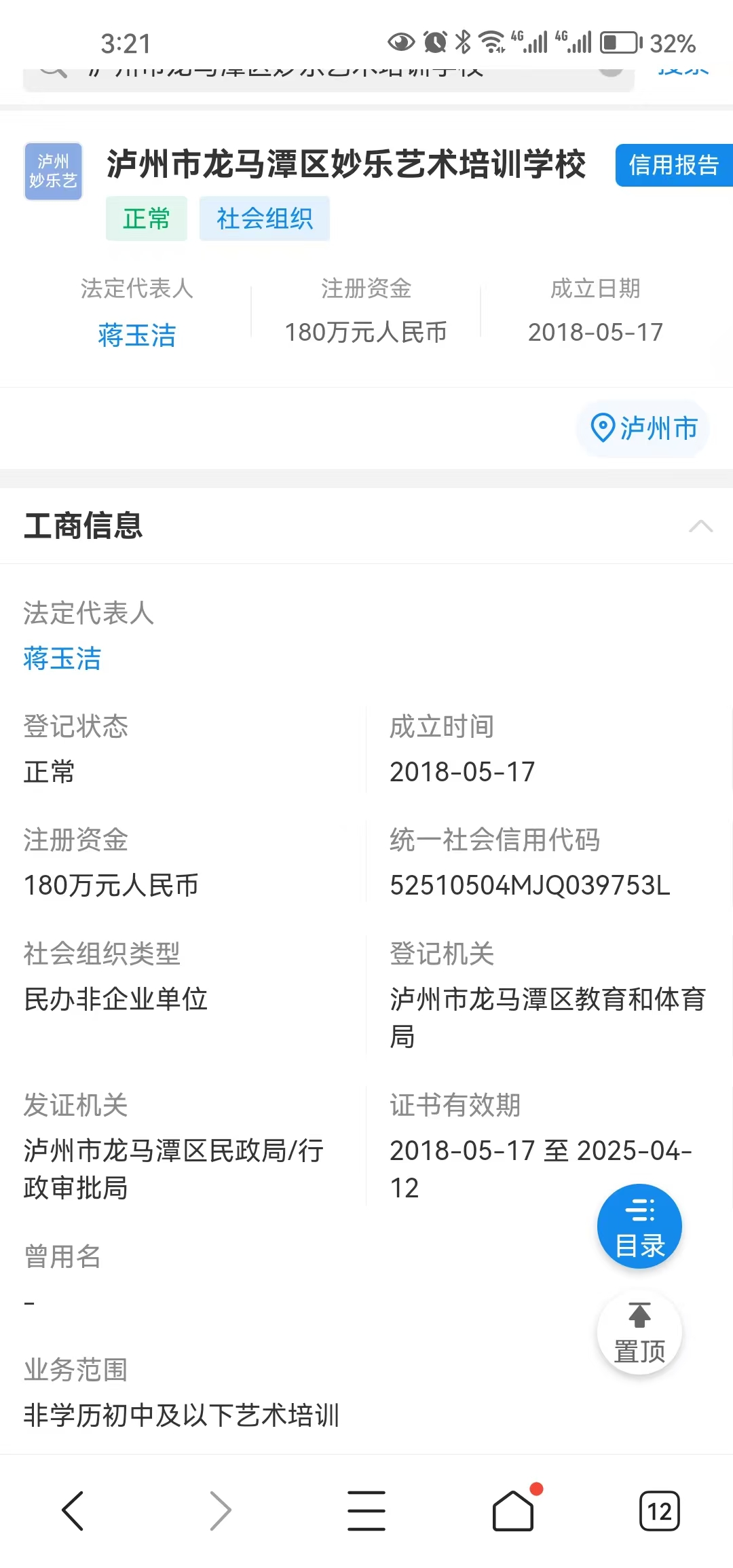Go to the browser home page
The height and width of the screenshot is (1568, 733).
pyautogui.click(x=513, y=1511)
